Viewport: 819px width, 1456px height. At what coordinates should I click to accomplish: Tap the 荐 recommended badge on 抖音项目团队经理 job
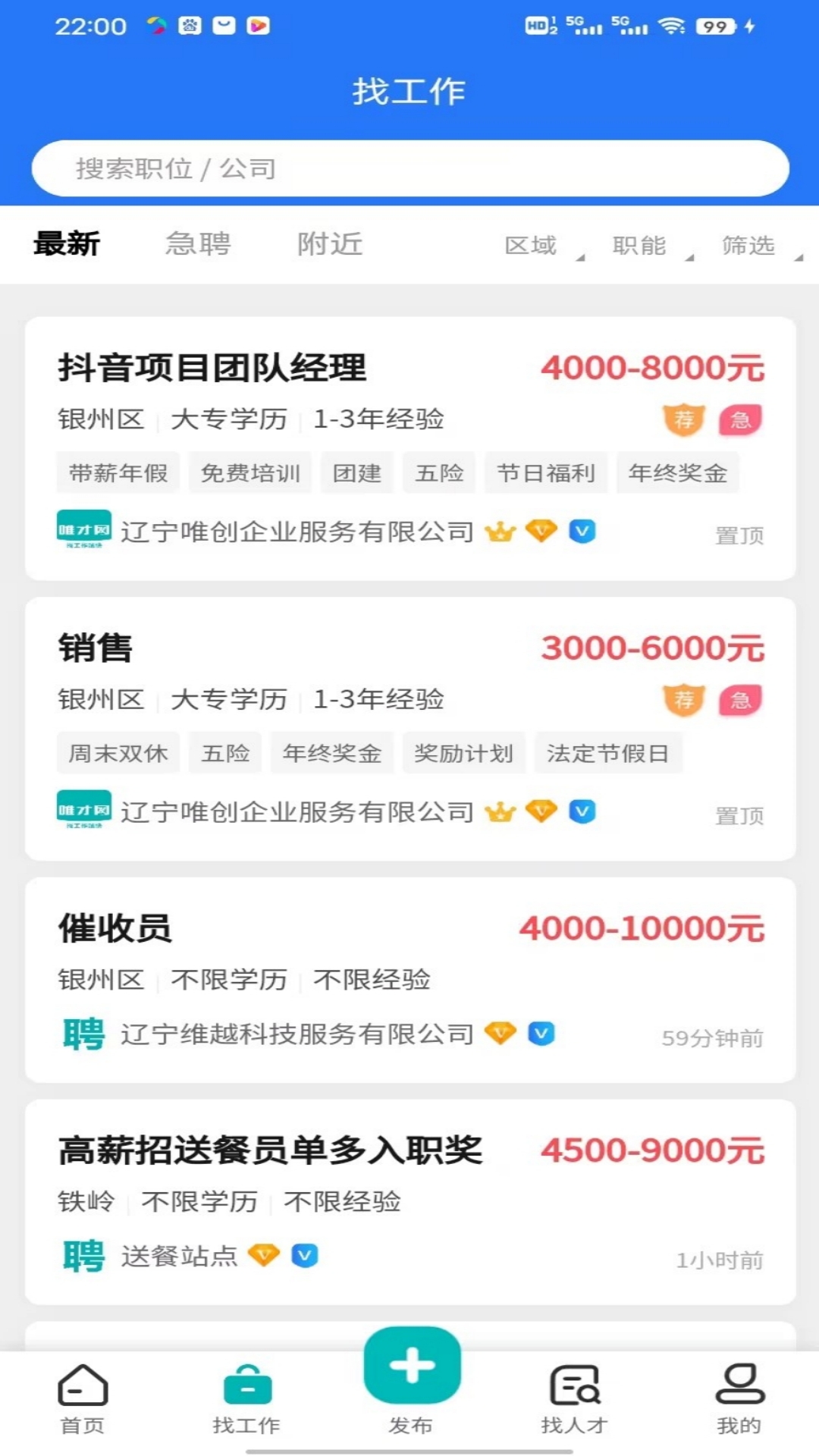click(683, 418)
